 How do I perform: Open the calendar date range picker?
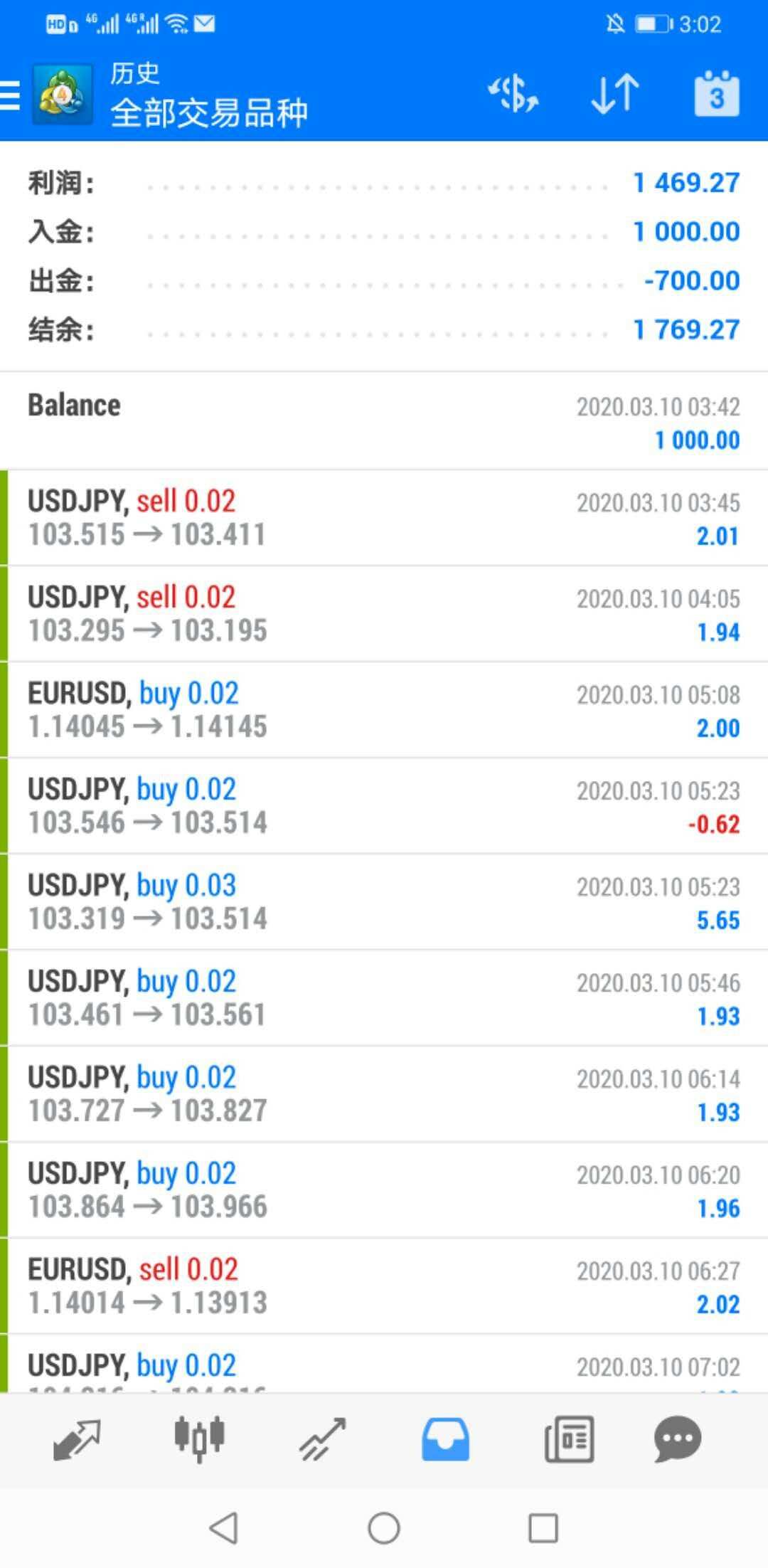click(716, 95)
